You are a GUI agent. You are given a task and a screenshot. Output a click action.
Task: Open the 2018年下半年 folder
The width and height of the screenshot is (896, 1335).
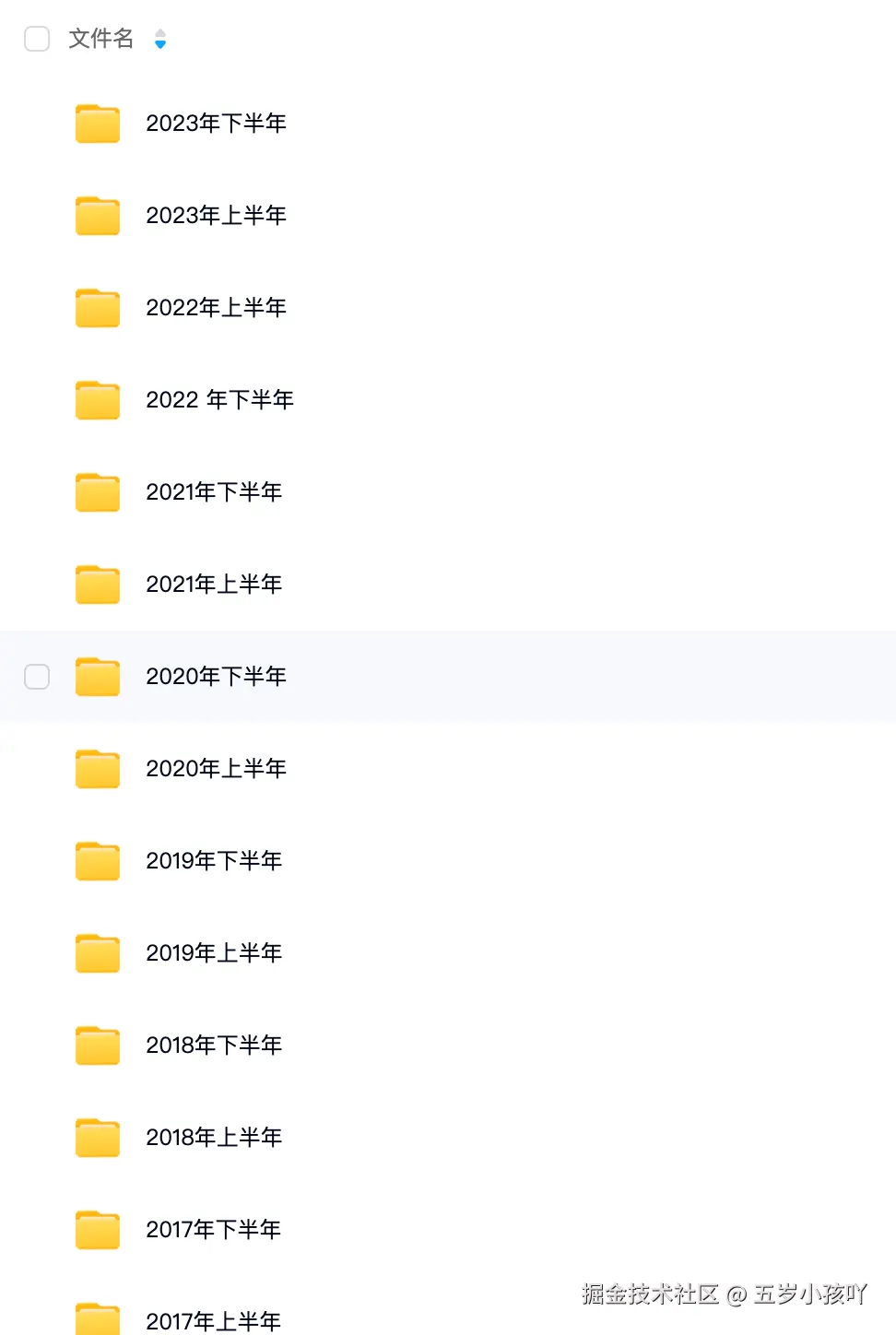coord(214,1046)
